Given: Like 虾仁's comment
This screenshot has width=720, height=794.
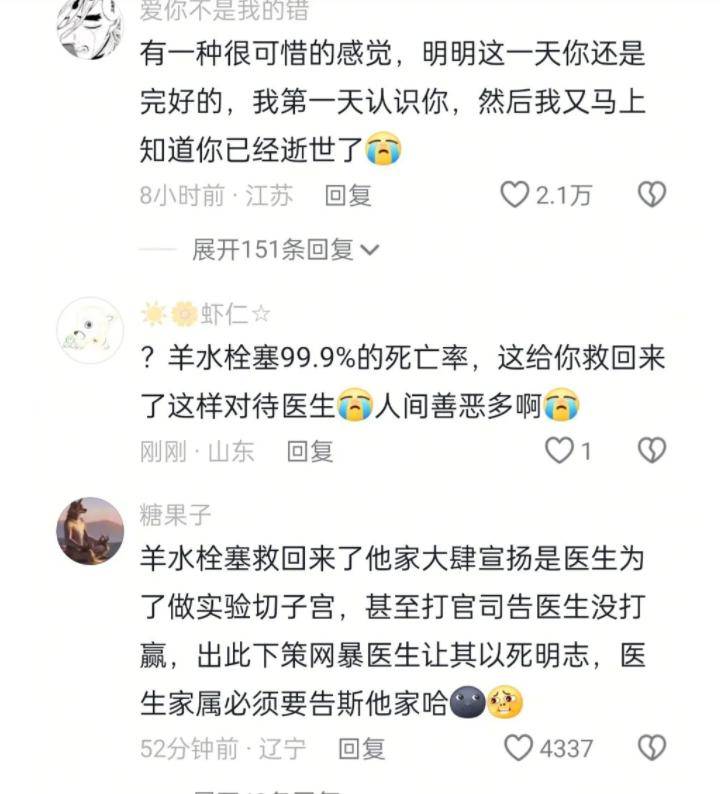Looking at the screenshot, I should point(559,451).
